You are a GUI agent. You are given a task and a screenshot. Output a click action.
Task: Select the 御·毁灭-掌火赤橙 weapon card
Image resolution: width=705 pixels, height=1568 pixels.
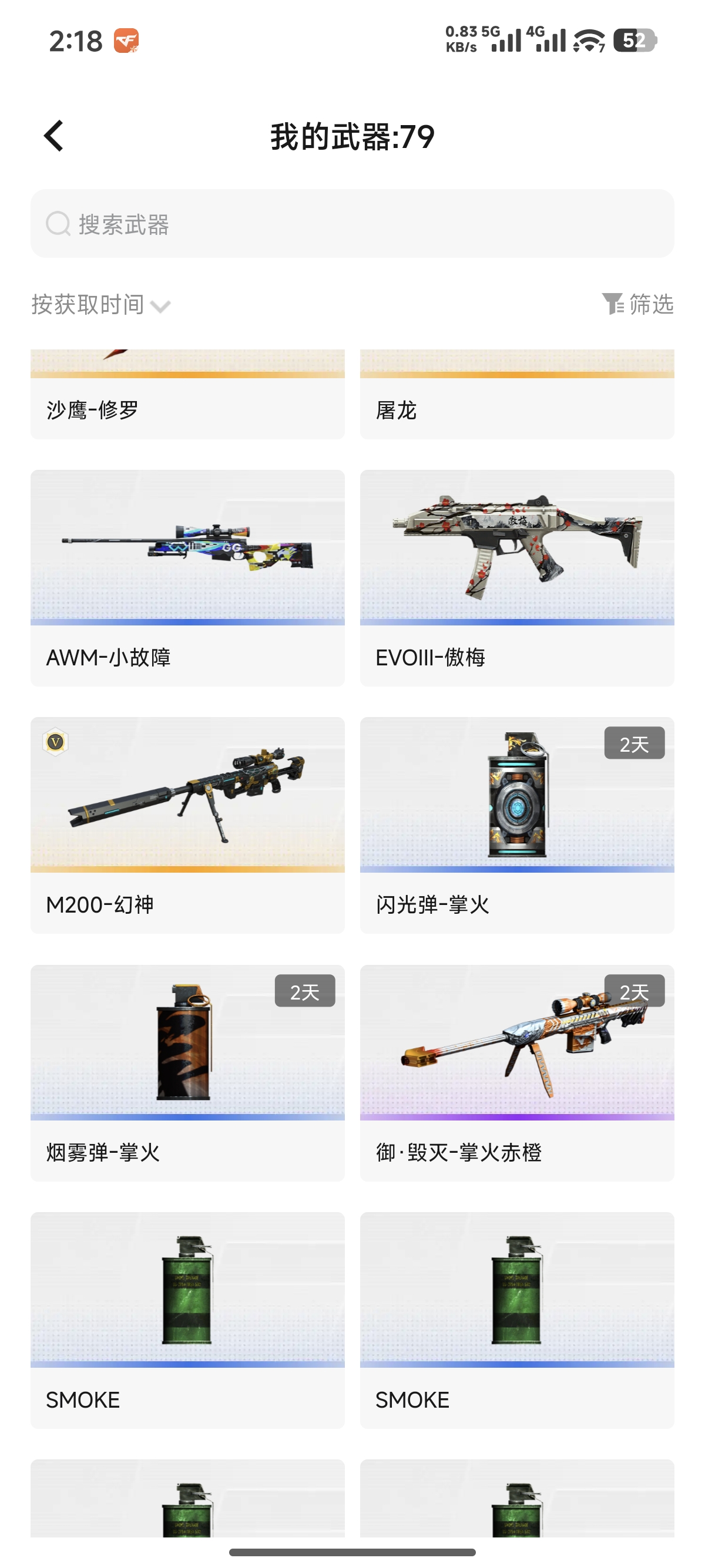pos(516,1072)
